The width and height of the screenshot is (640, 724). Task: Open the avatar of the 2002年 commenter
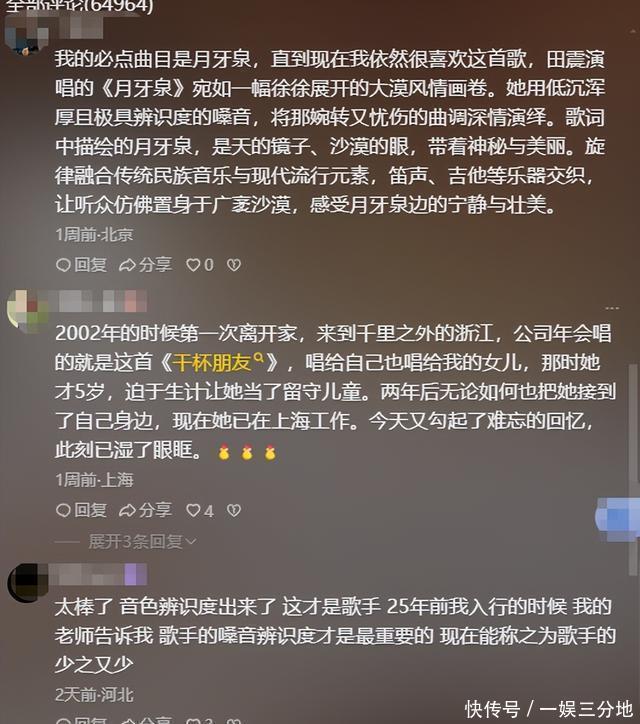pos(27,309)
